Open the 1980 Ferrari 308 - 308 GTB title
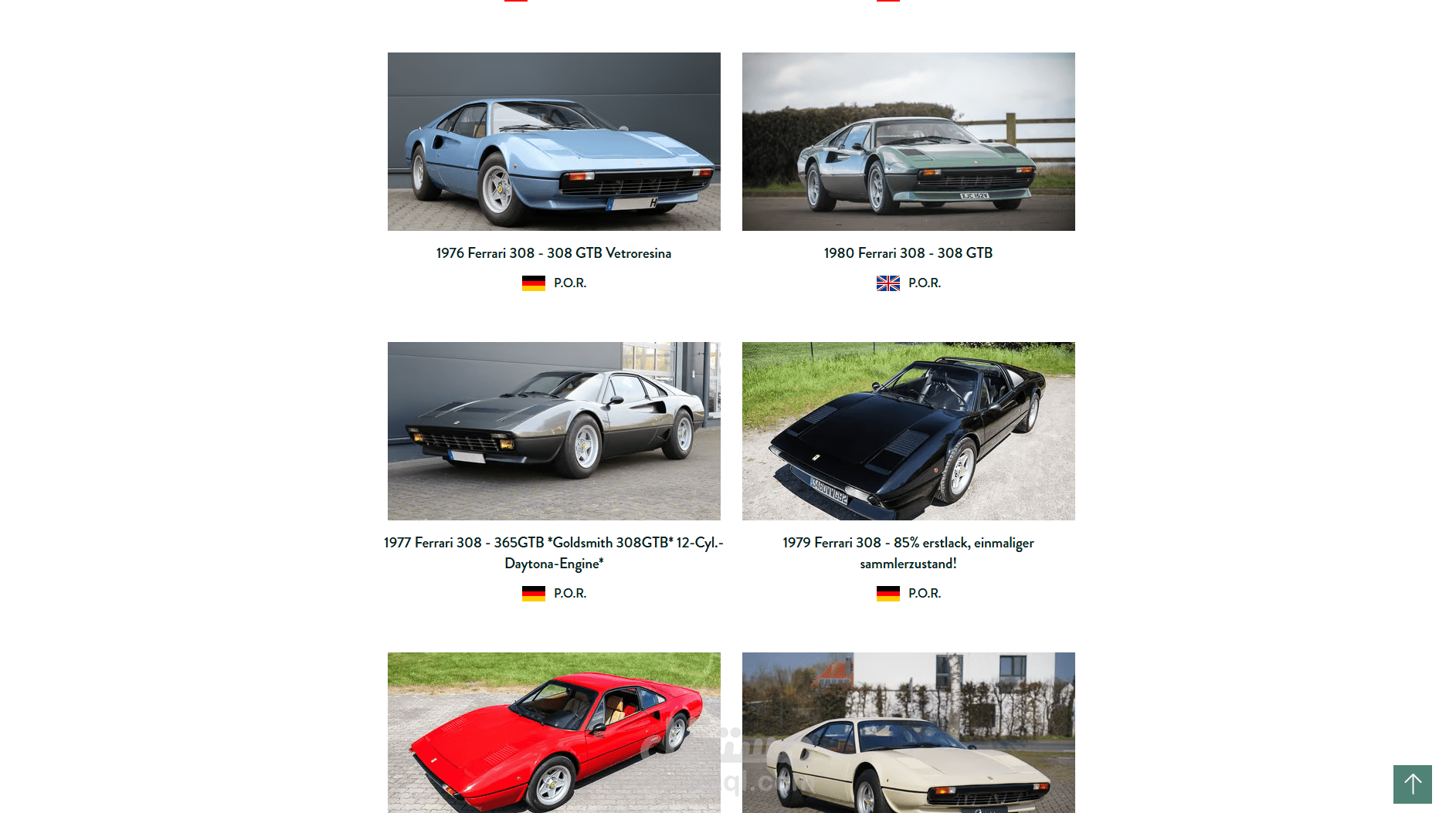 [x=908, y=253]
